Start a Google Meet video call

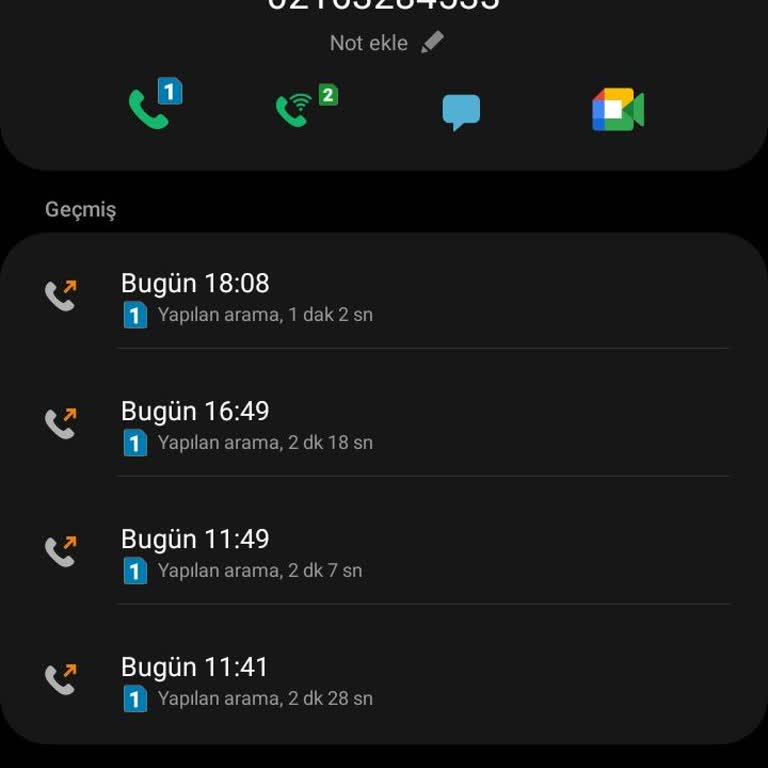(617, 110)
